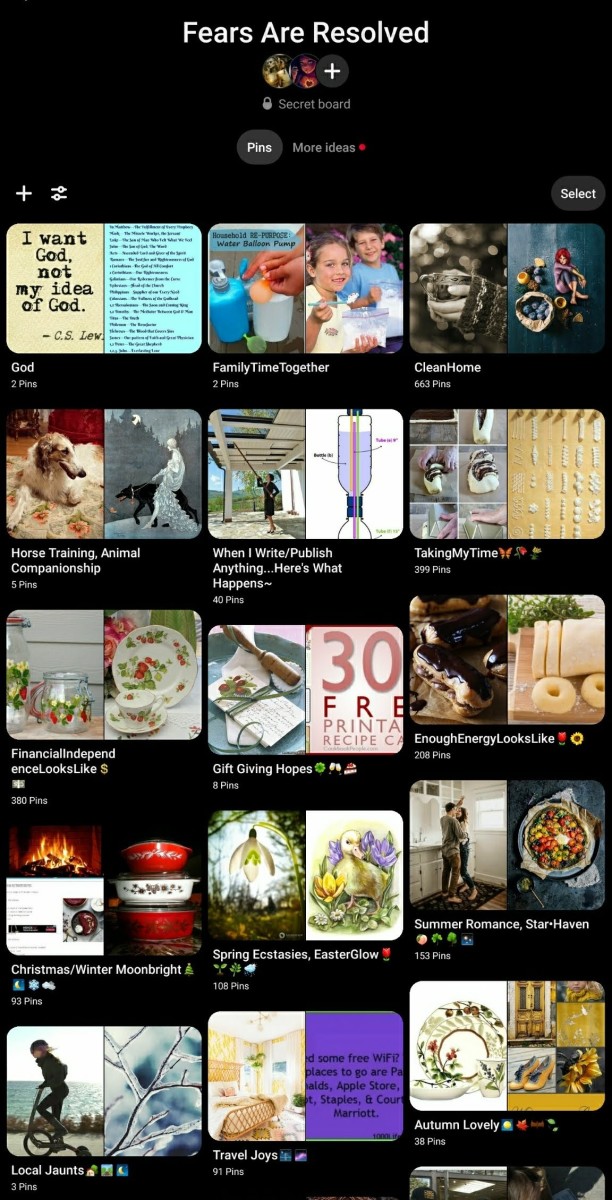Image resolution: width=612 pixels, height=1200 pixels.
Task: Open Summer Romance, Star•Haven section
Action: [x=507, y=845]
